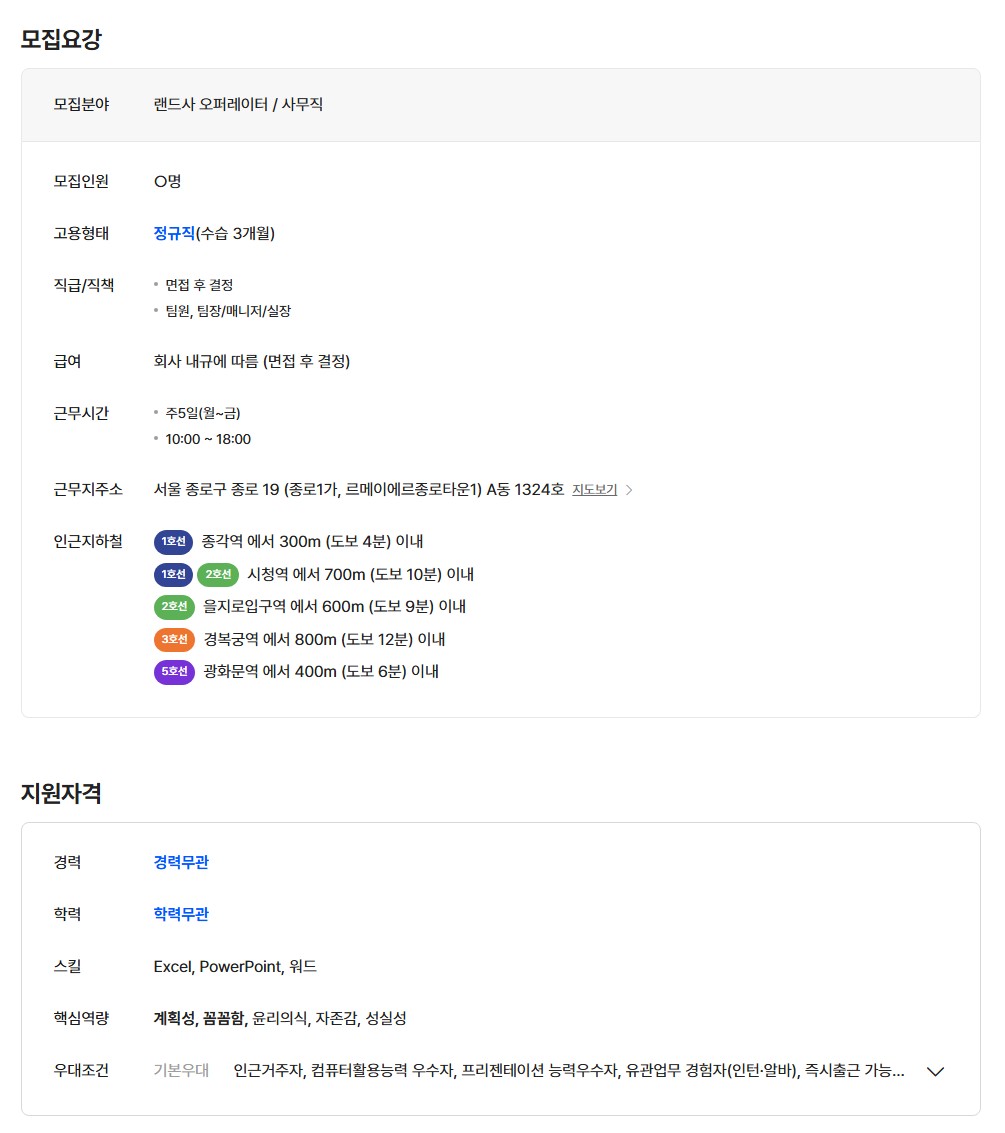The image size is (1005, 1133).
Task: Expand the 우대조건 preferred conditions list
Action: (935, 1071)
